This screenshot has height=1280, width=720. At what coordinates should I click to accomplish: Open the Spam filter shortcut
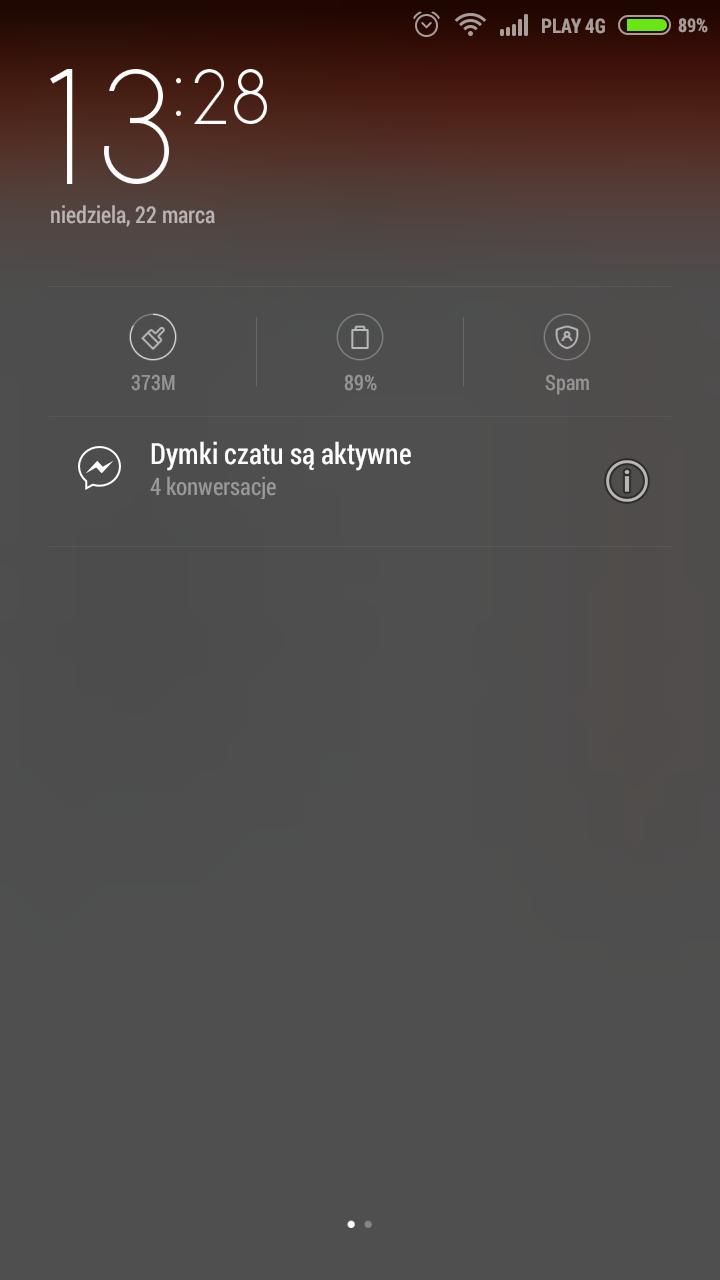567,351
